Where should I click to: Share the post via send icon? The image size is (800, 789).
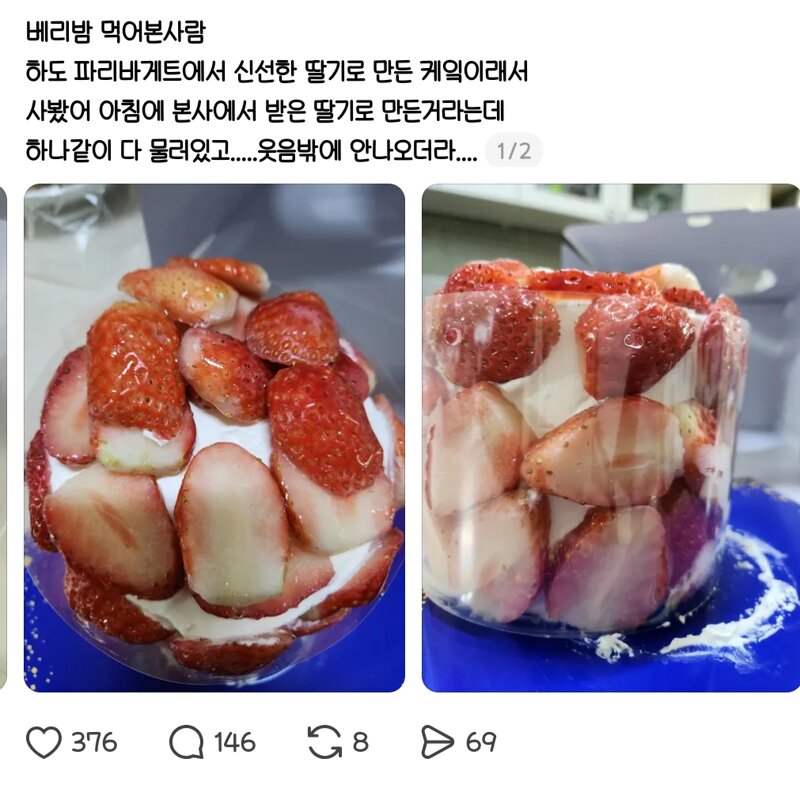tap(437, 742)
